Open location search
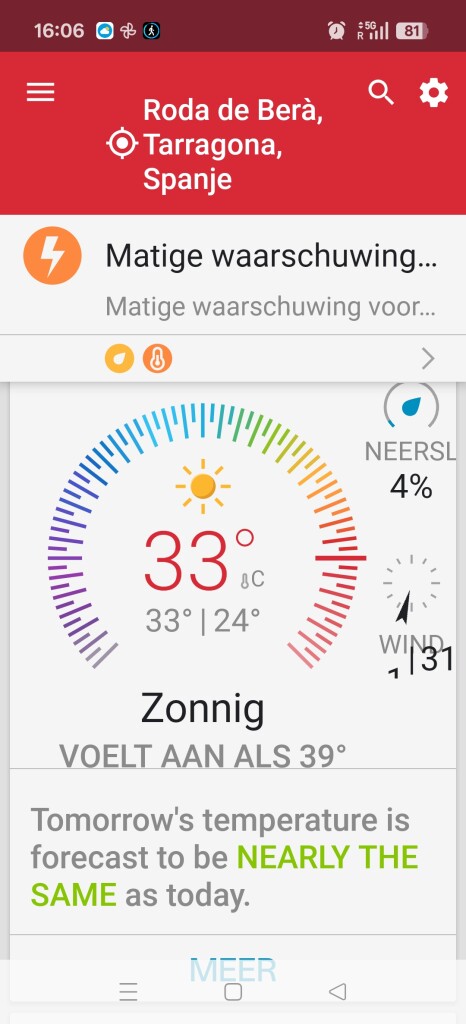This screenshot has height=1024, width=466. (x=381, y=93)
